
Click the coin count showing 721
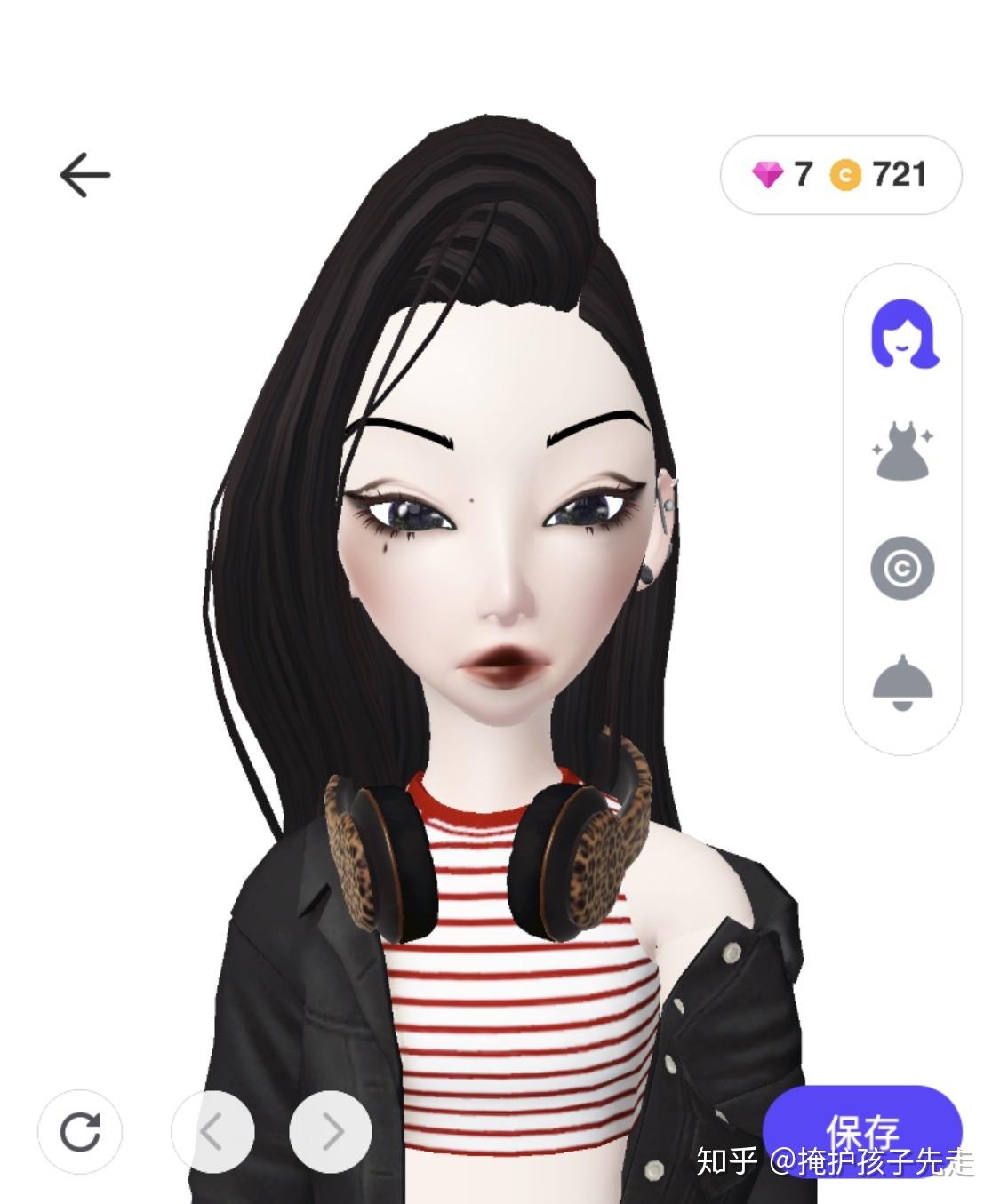898,175
